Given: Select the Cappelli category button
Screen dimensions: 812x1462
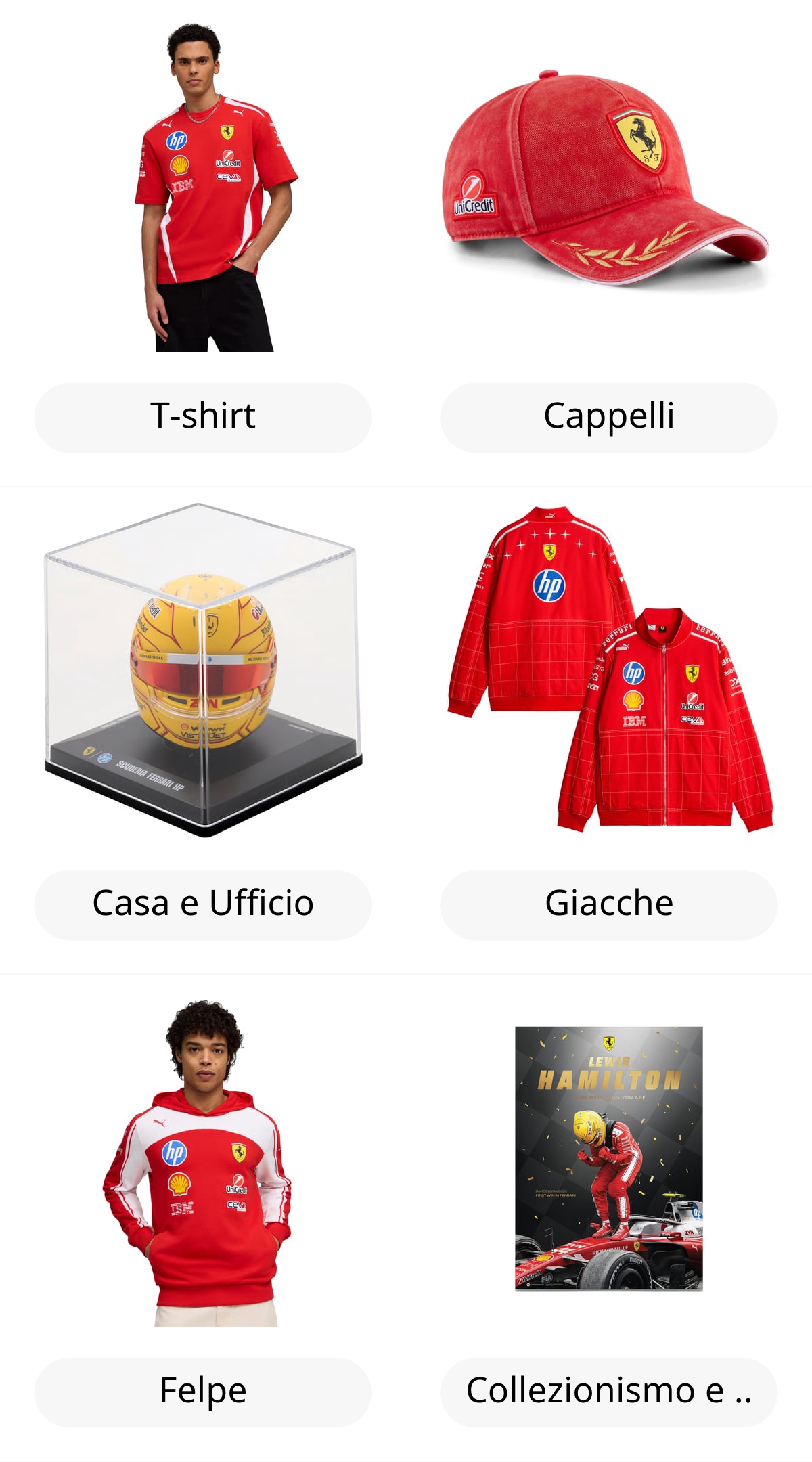Looking at the screenshot, I should (x=609, y=418).
